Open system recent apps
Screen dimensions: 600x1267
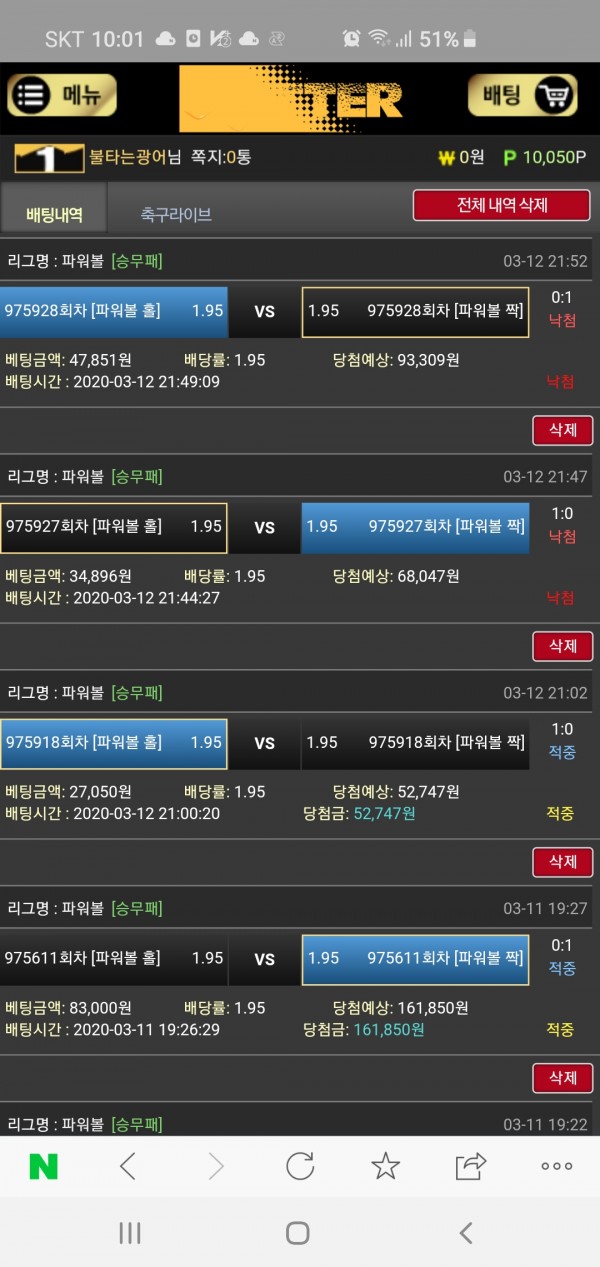pyautogui.click(x=130, y=1233)
